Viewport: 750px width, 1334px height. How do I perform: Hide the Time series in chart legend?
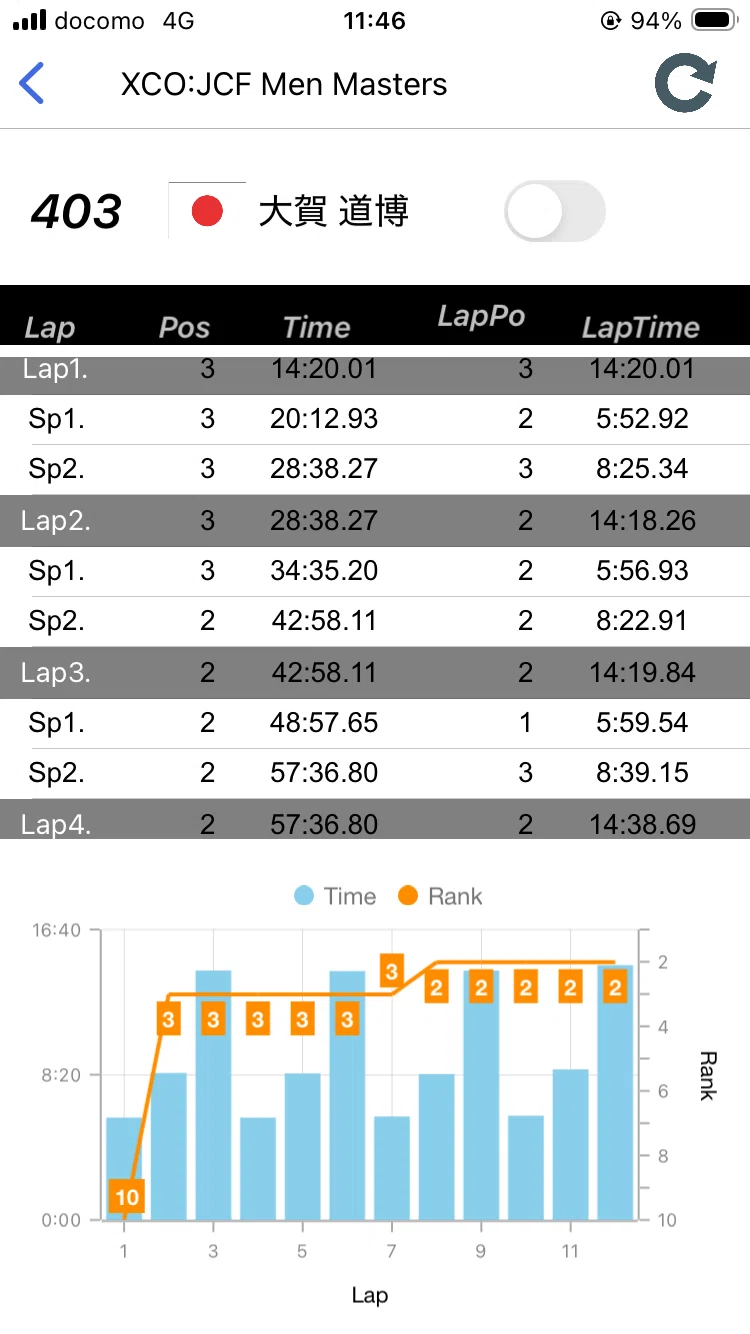(x=335, y=896)
